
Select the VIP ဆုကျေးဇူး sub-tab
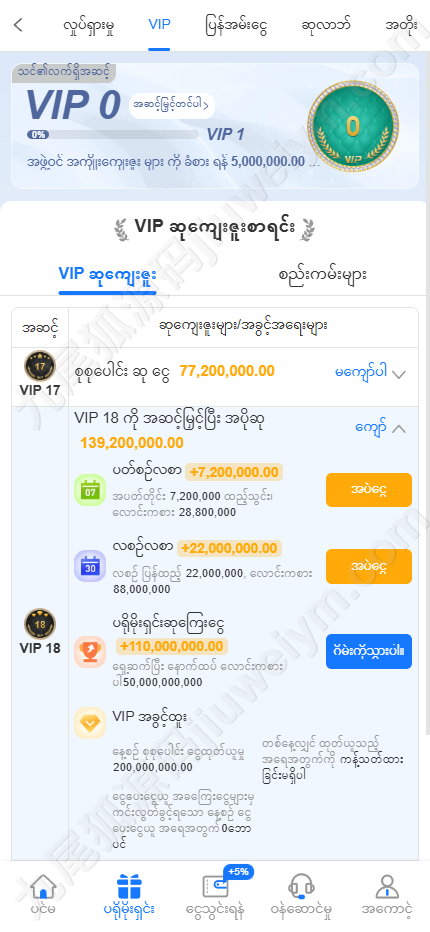coord(107,275)
